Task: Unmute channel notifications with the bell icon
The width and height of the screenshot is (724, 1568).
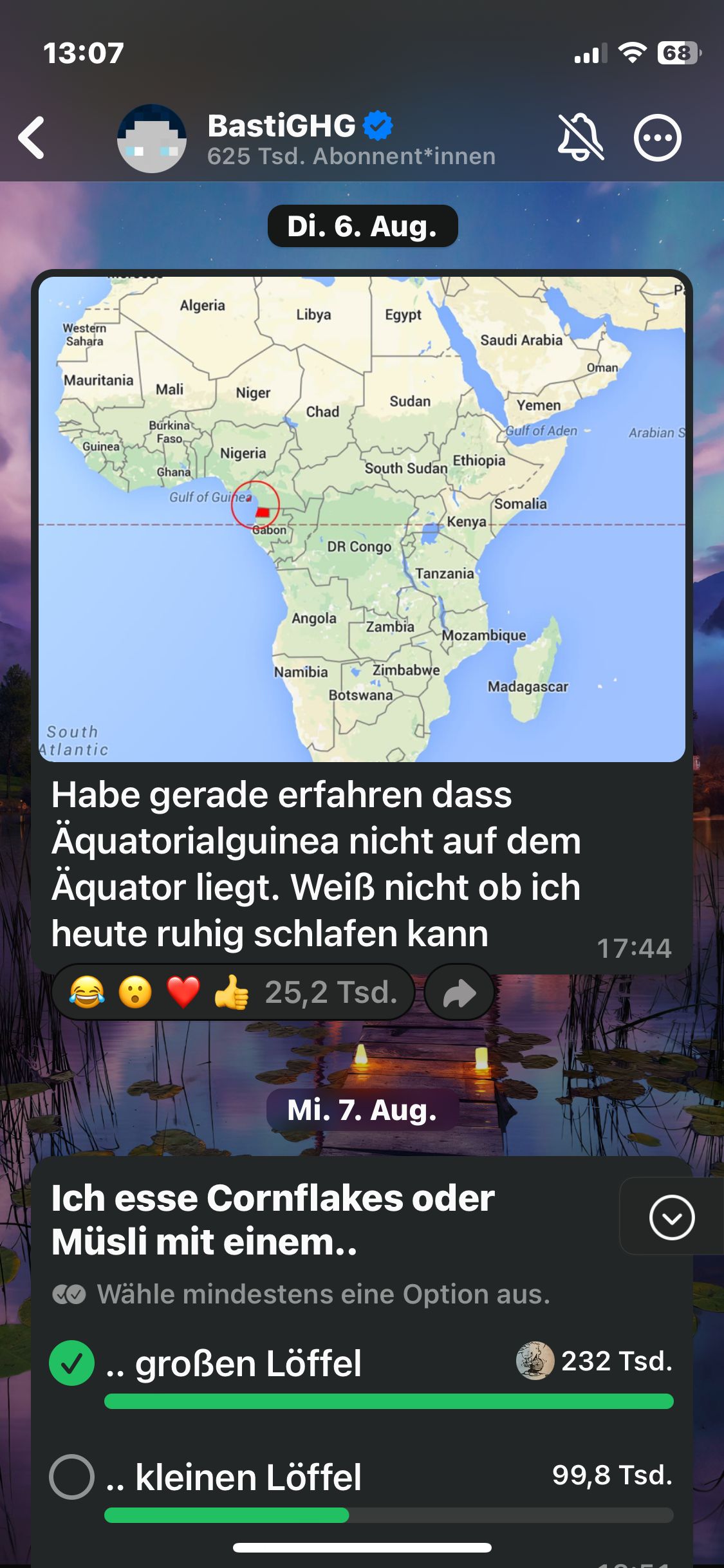Action: point(580,137)
